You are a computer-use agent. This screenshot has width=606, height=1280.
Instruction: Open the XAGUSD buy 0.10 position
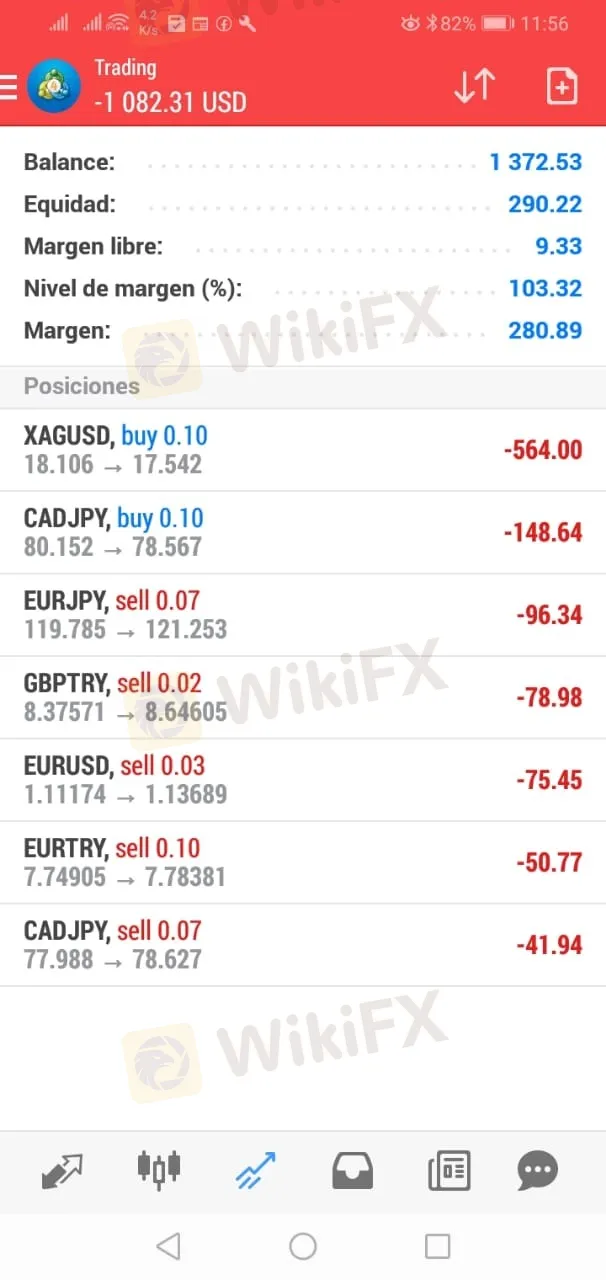click(x=302, y=450)
